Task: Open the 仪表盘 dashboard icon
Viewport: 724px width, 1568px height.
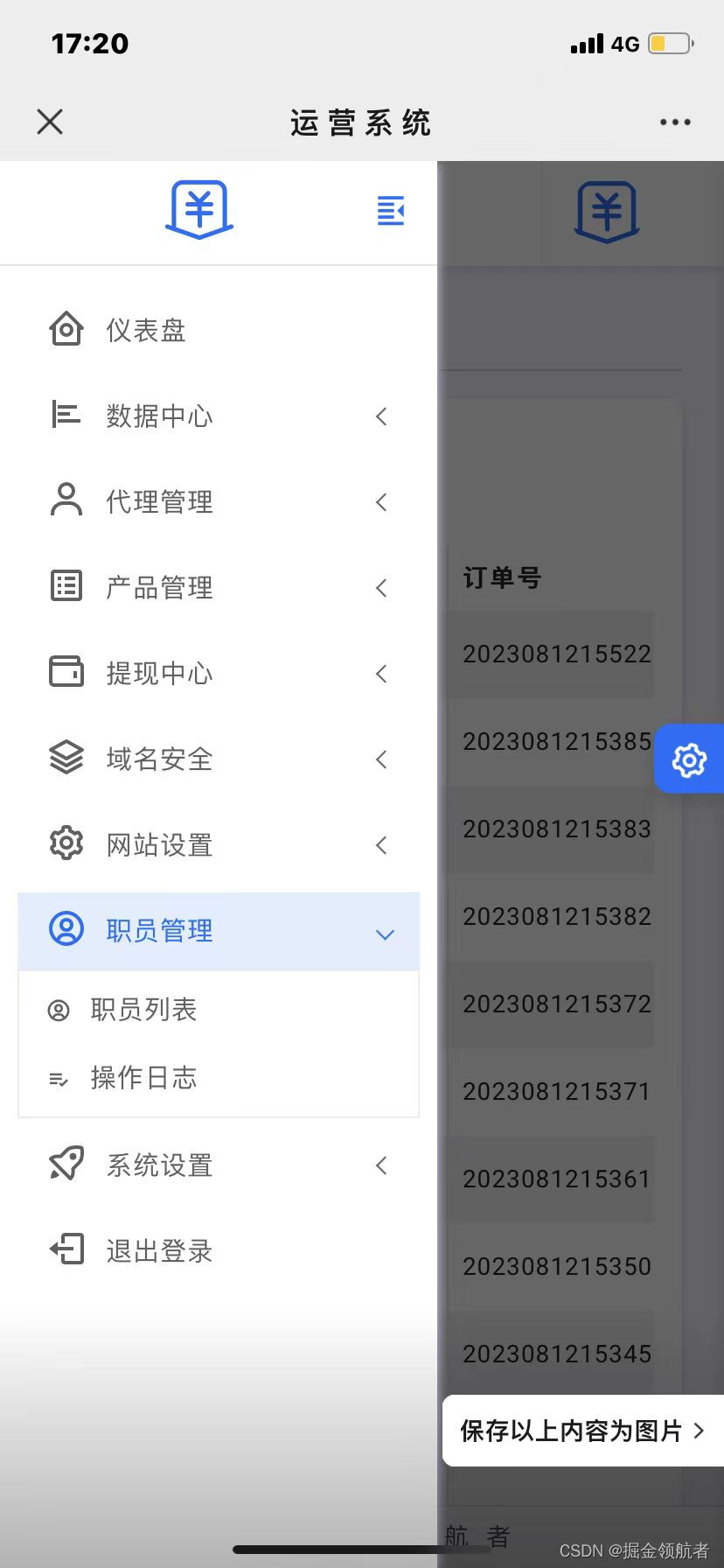Action: pos(66,330)
